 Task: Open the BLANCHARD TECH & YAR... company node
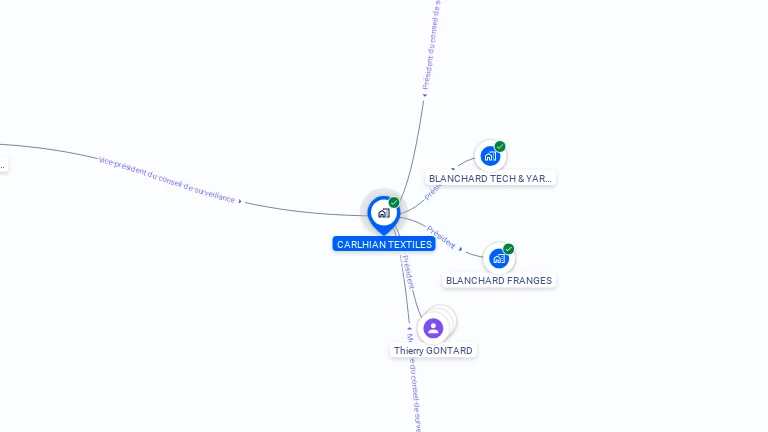point(490,156)
